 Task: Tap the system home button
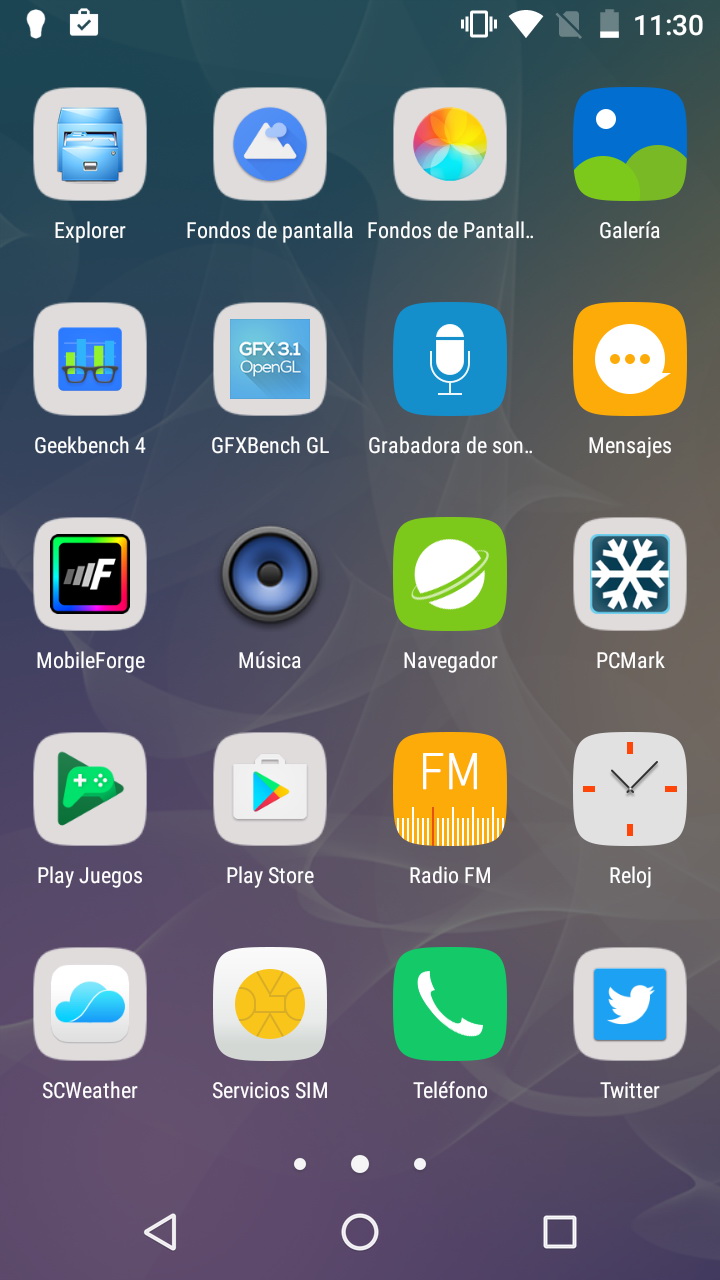tap(360, 1232)
